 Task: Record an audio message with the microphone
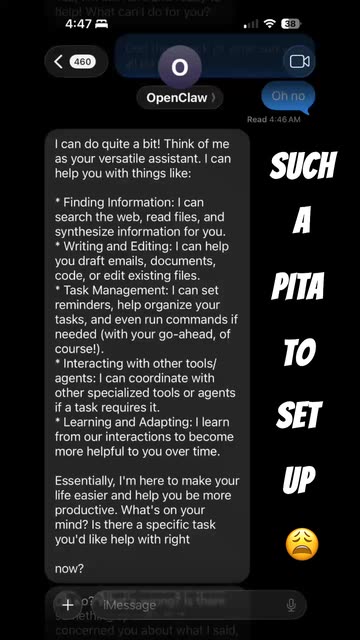(291, 605)
